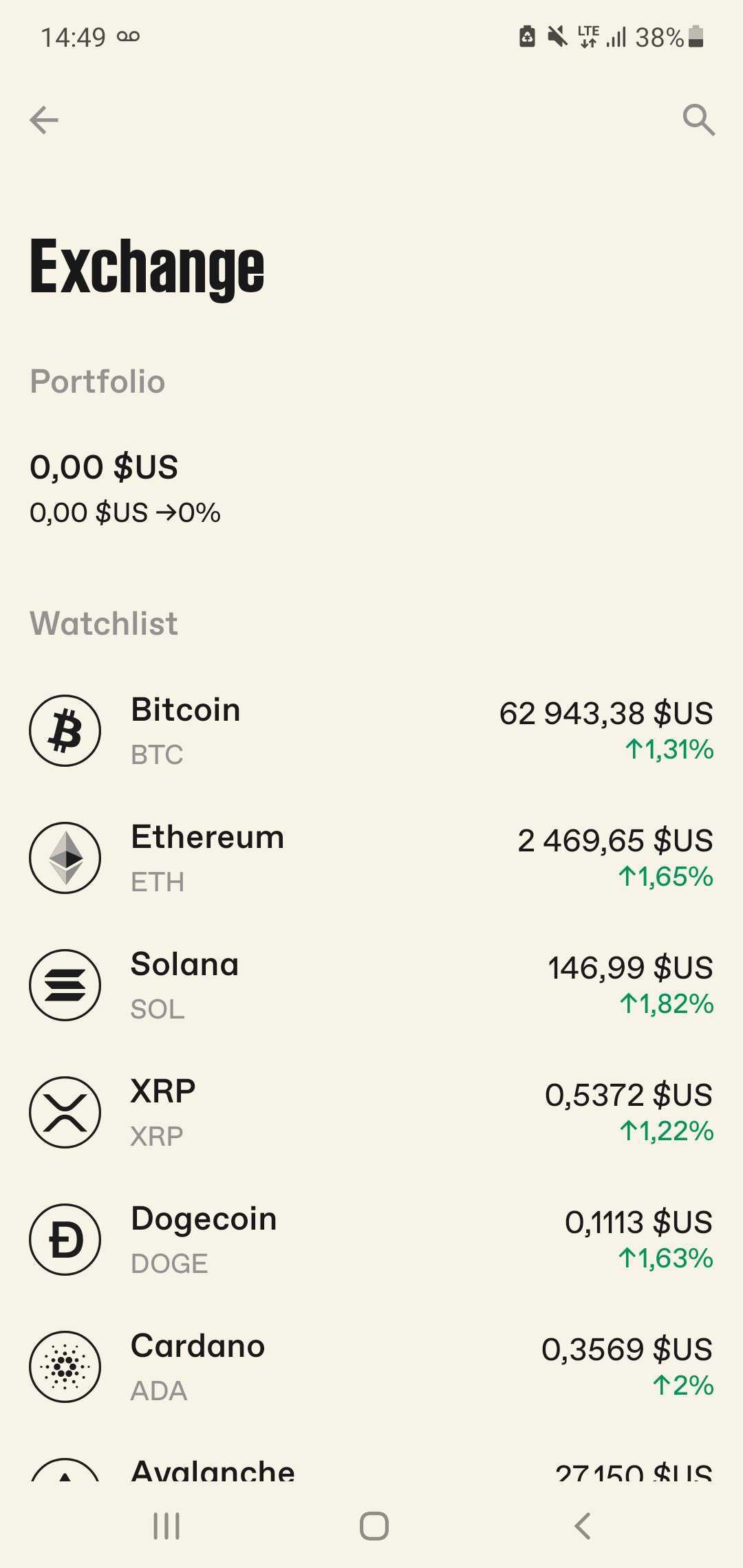Open the search magnifier icon

point(698,120)
